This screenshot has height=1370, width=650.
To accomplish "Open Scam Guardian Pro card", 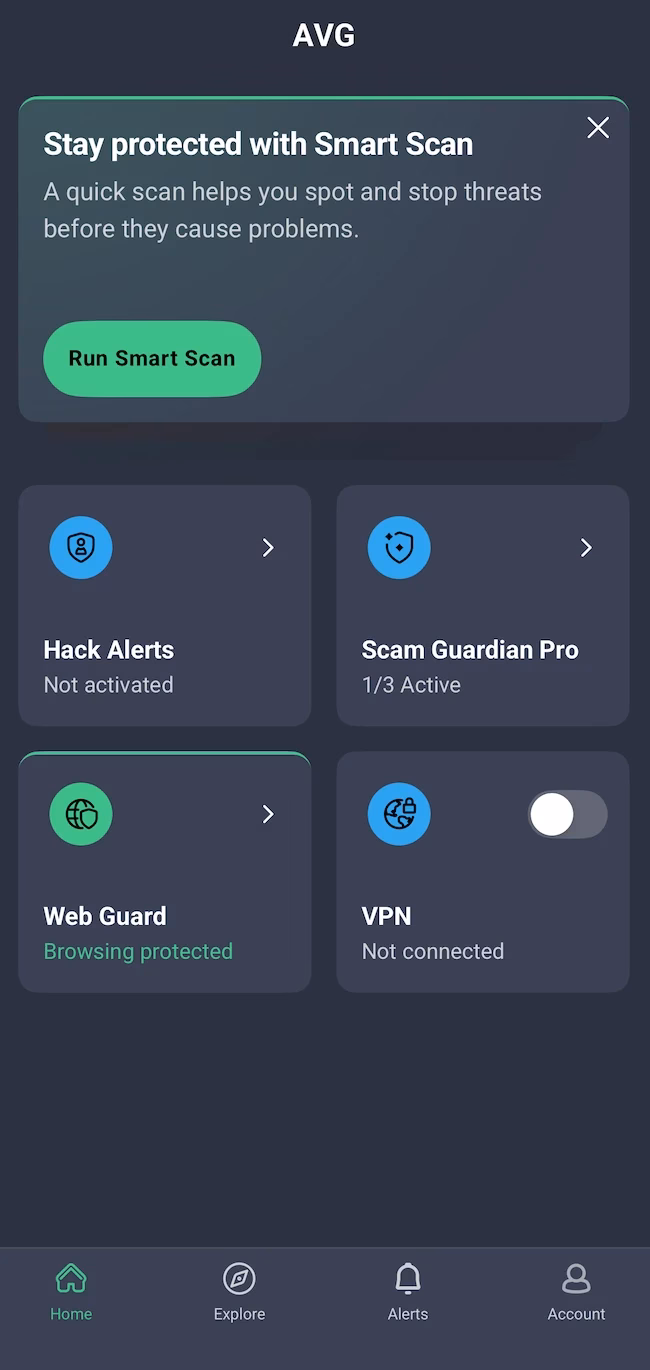I will pos(483,606).
